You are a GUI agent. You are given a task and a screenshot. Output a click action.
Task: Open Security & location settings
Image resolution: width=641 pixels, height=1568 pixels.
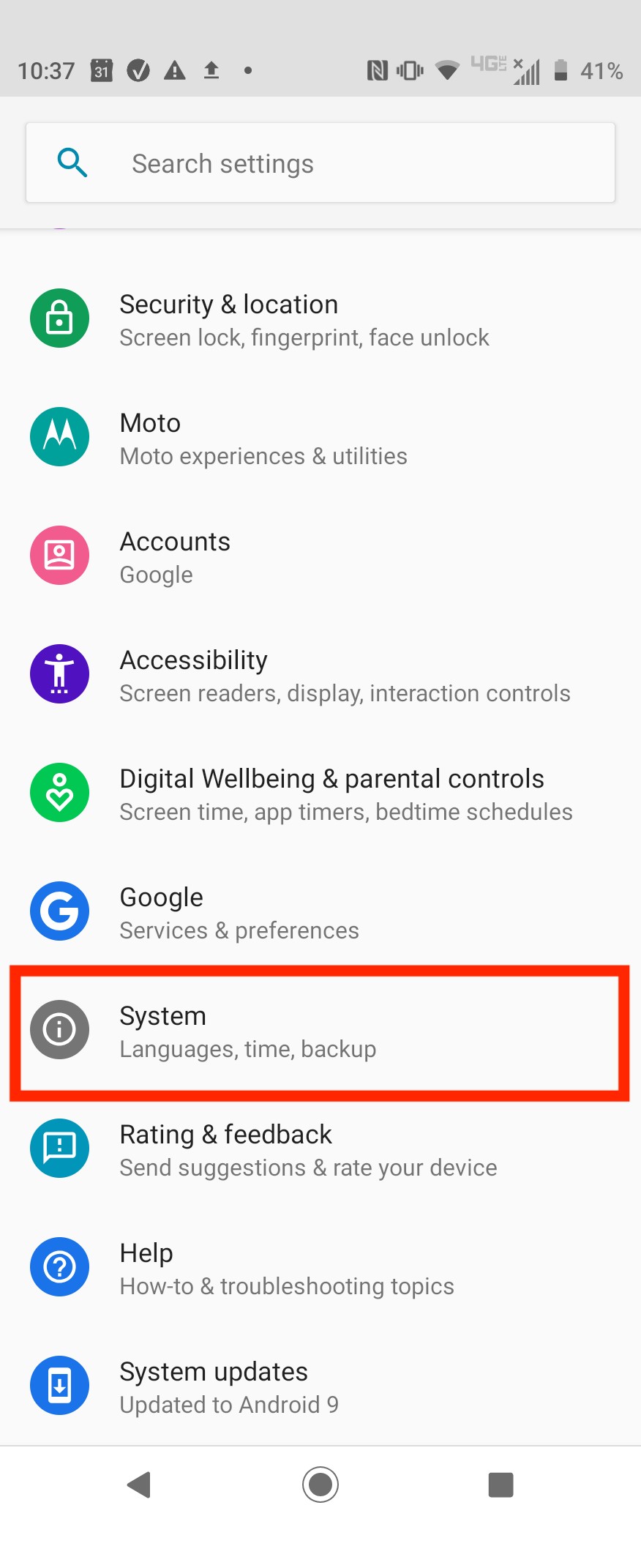[320, 320]
